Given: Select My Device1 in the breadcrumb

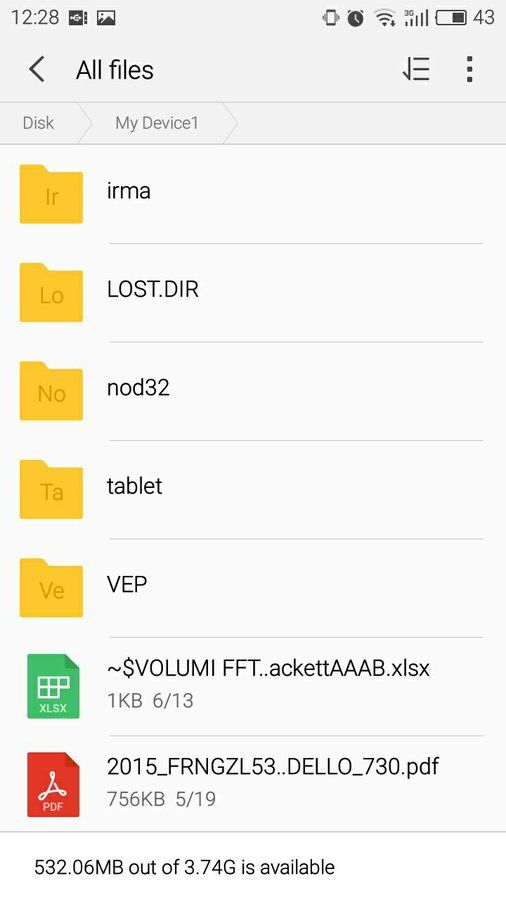Looking at the screenshot, I should tap(157, 123).
